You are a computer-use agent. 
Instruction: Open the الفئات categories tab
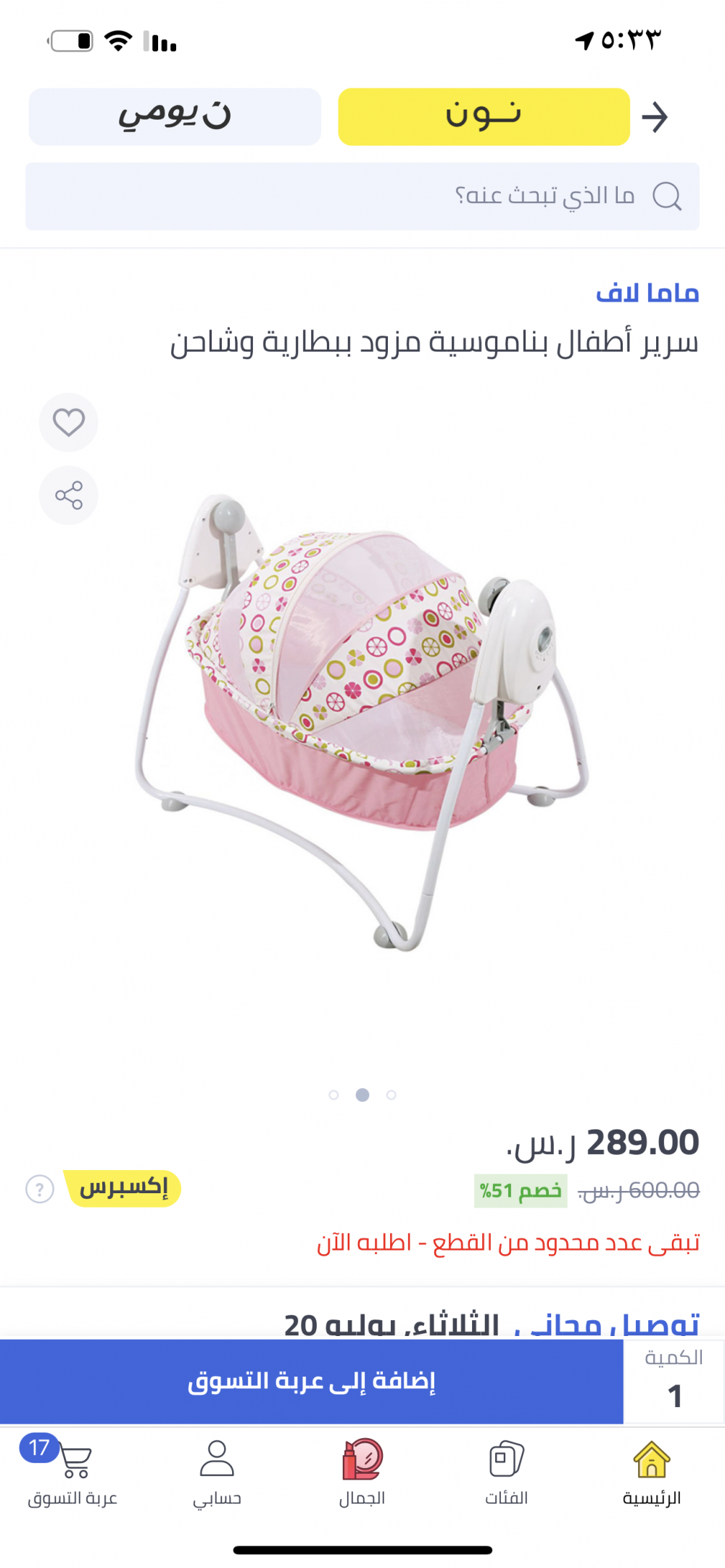(x=506, y=1472)
